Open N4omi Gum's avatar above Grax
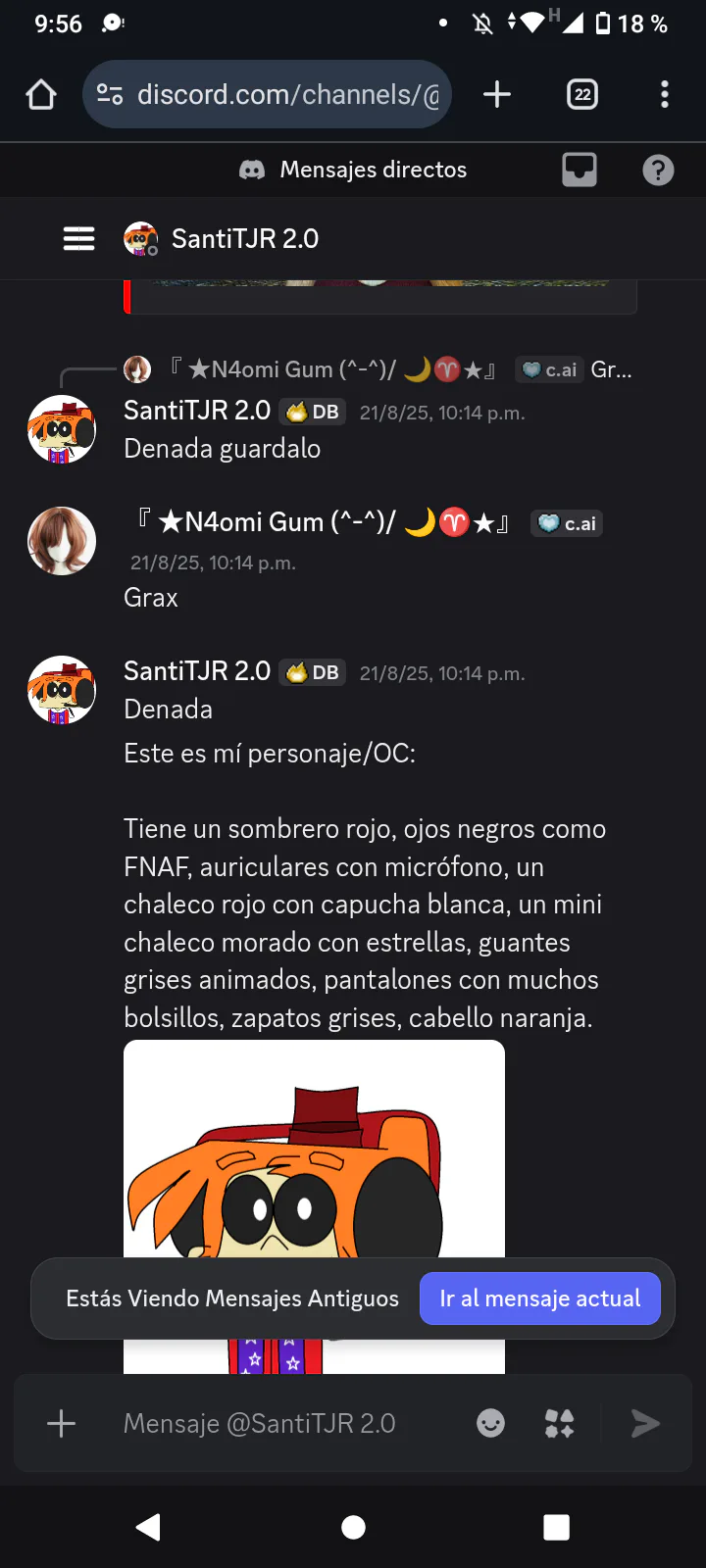The width and height of the screenshot is (706, 1568). coord(62,541)
